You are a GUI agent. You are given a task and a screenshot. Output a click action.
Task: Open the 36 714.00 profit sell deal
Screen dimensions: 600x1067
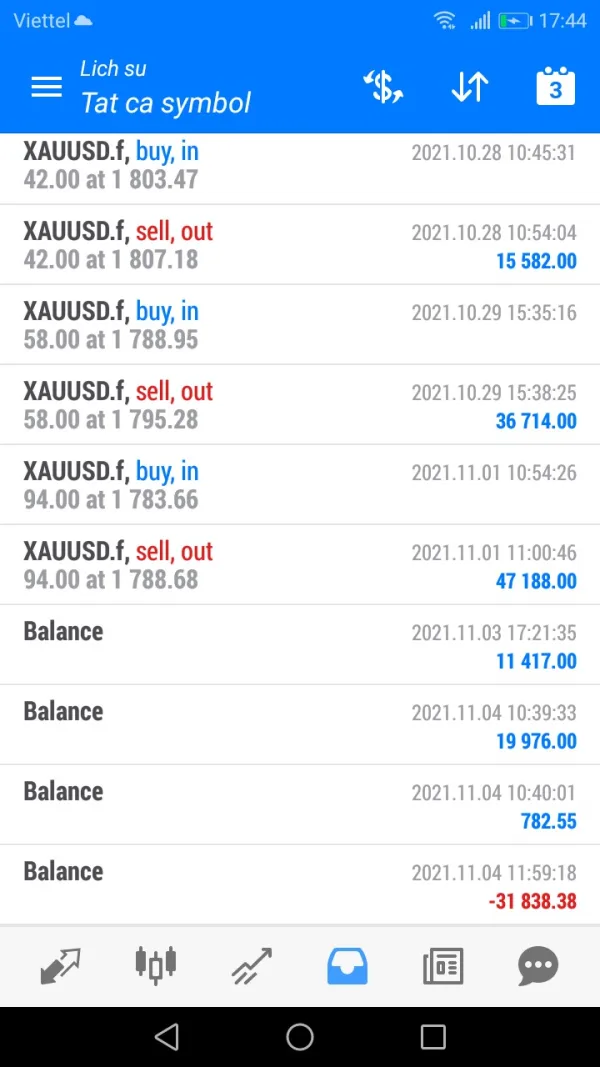pos(300,405)
